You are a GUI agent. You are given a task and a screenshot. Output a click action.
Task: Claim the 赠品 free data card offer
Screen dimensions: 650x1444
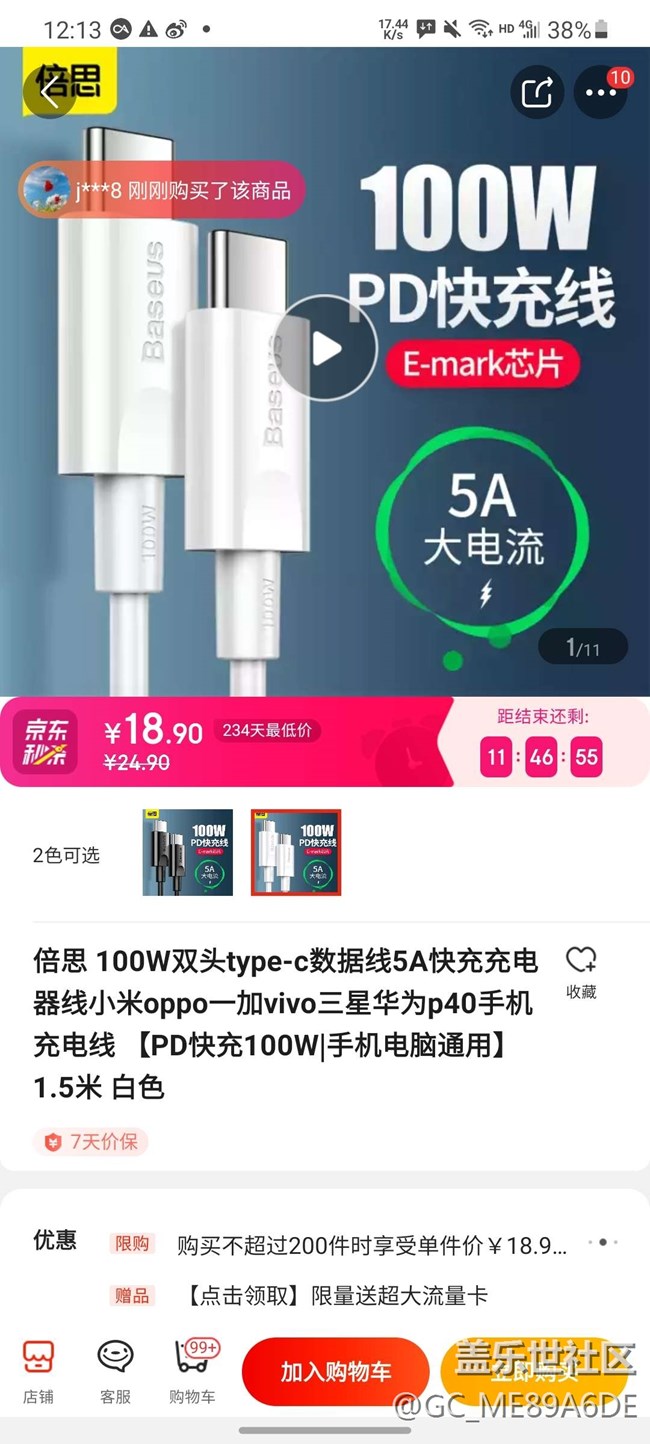337,1296
